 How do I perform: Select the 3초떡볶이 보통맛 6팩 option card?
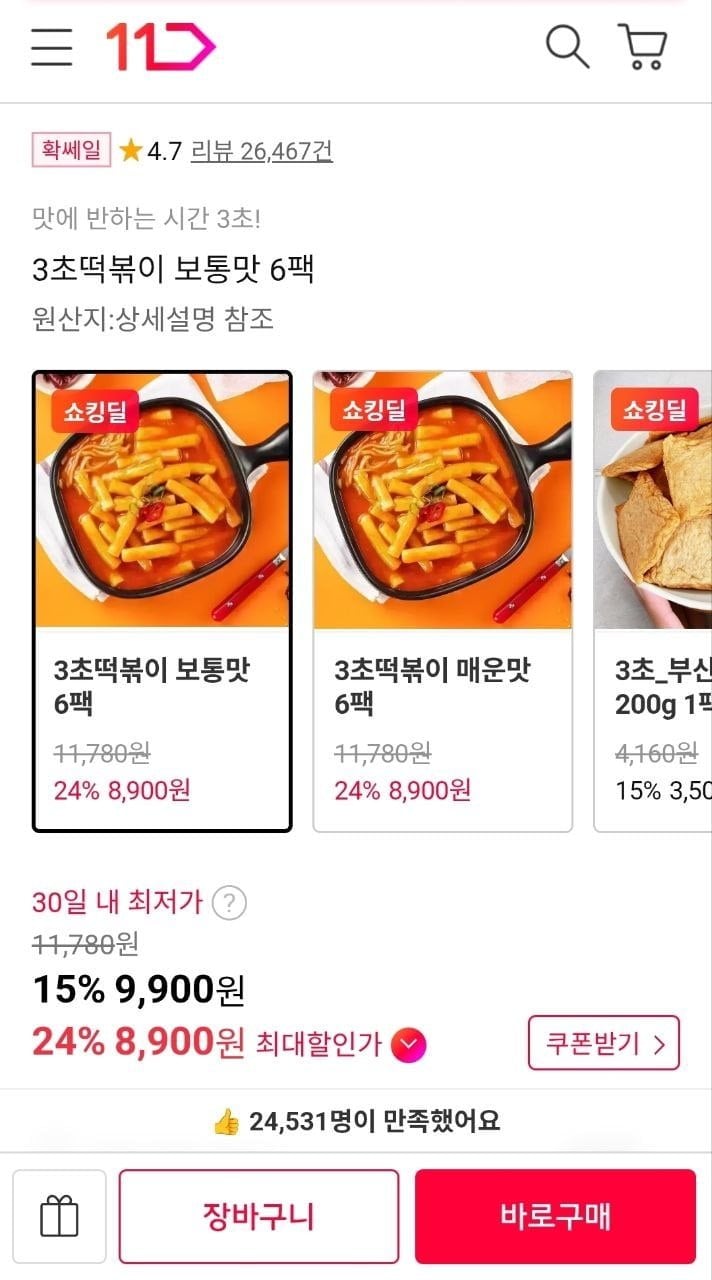(x=162, y=601)
